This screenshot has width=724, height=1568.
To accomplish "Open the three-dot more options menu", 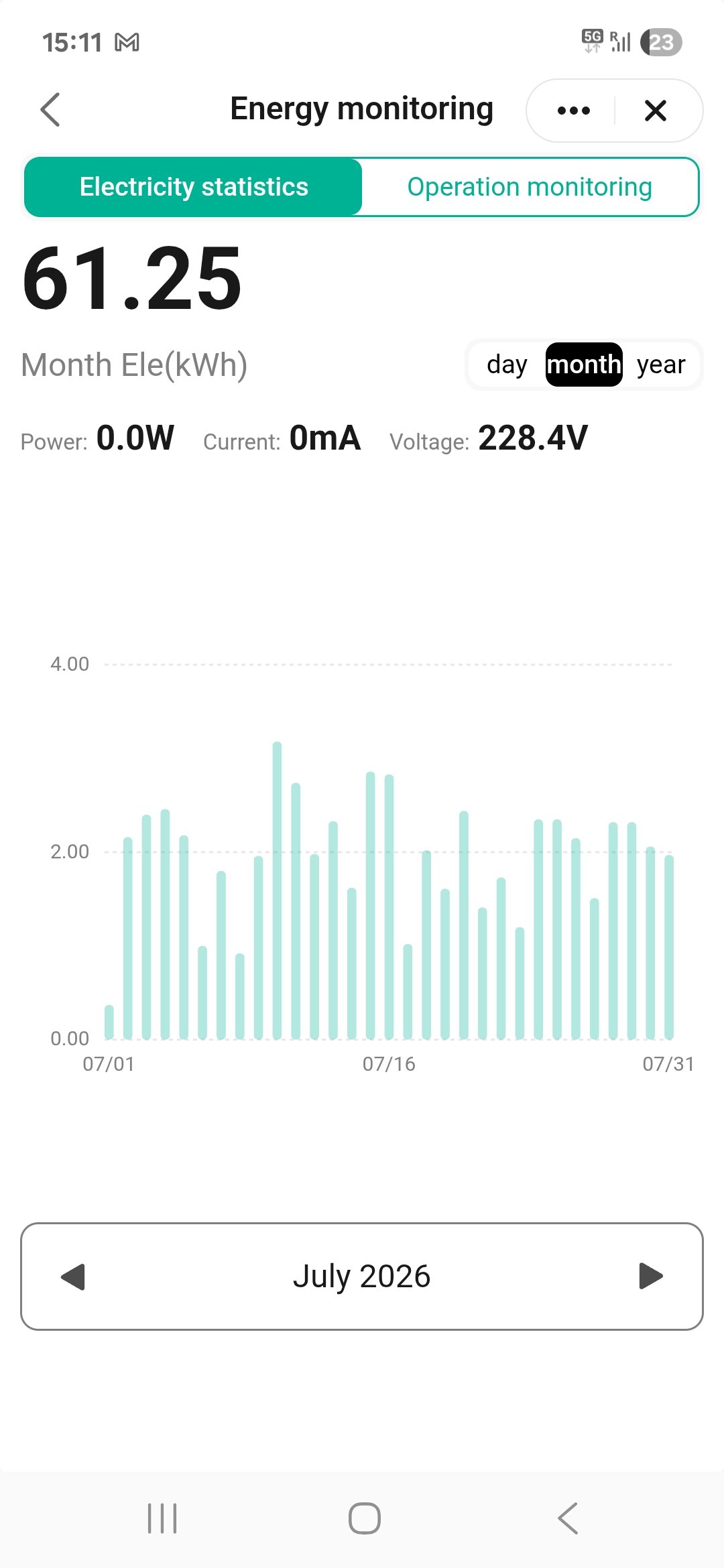I will pyautogui.click(x=573, y=111).
